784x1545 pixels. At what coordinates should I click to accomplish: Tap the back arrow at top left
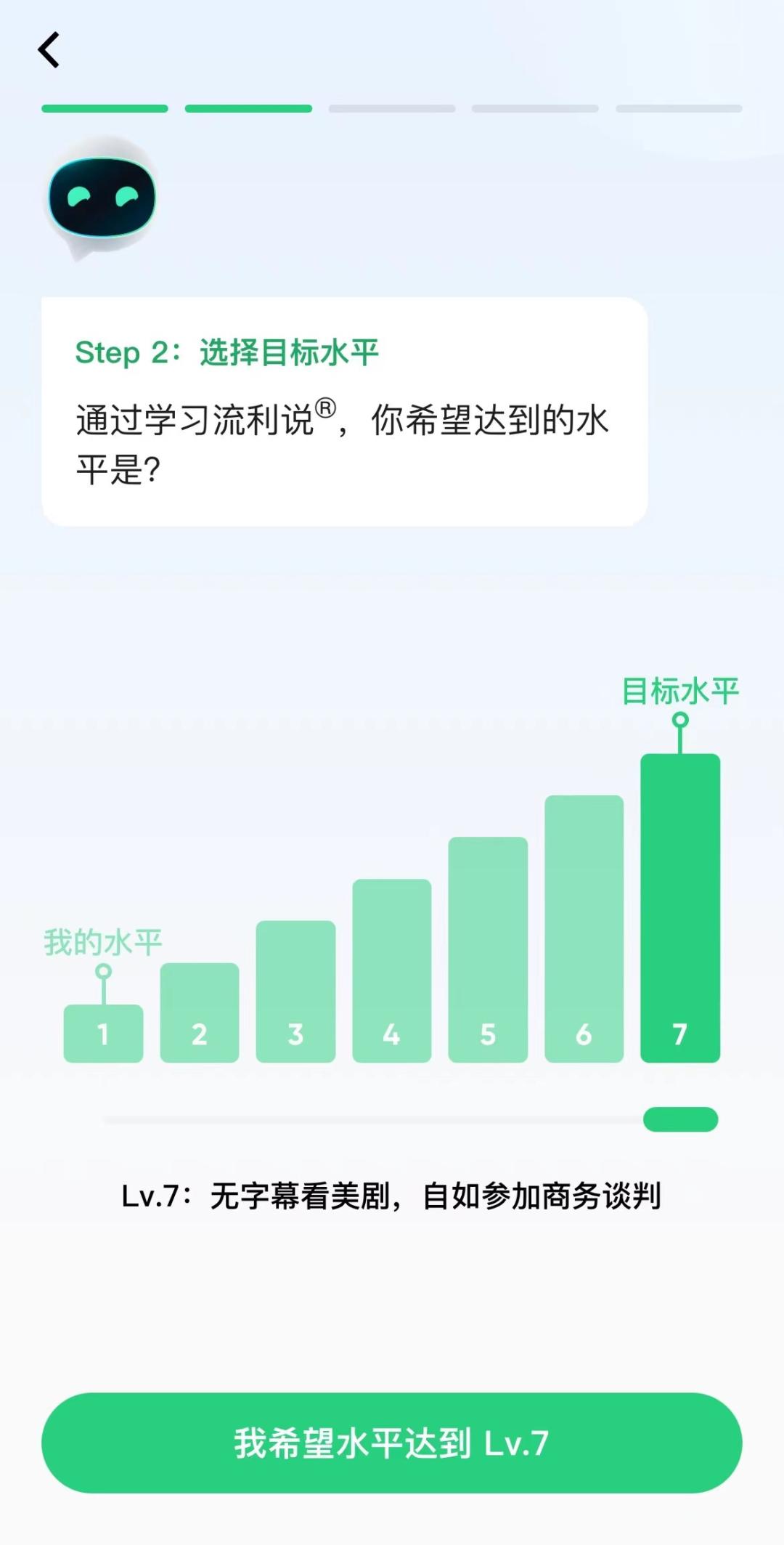pyautogui.click(x=49, y=51)
